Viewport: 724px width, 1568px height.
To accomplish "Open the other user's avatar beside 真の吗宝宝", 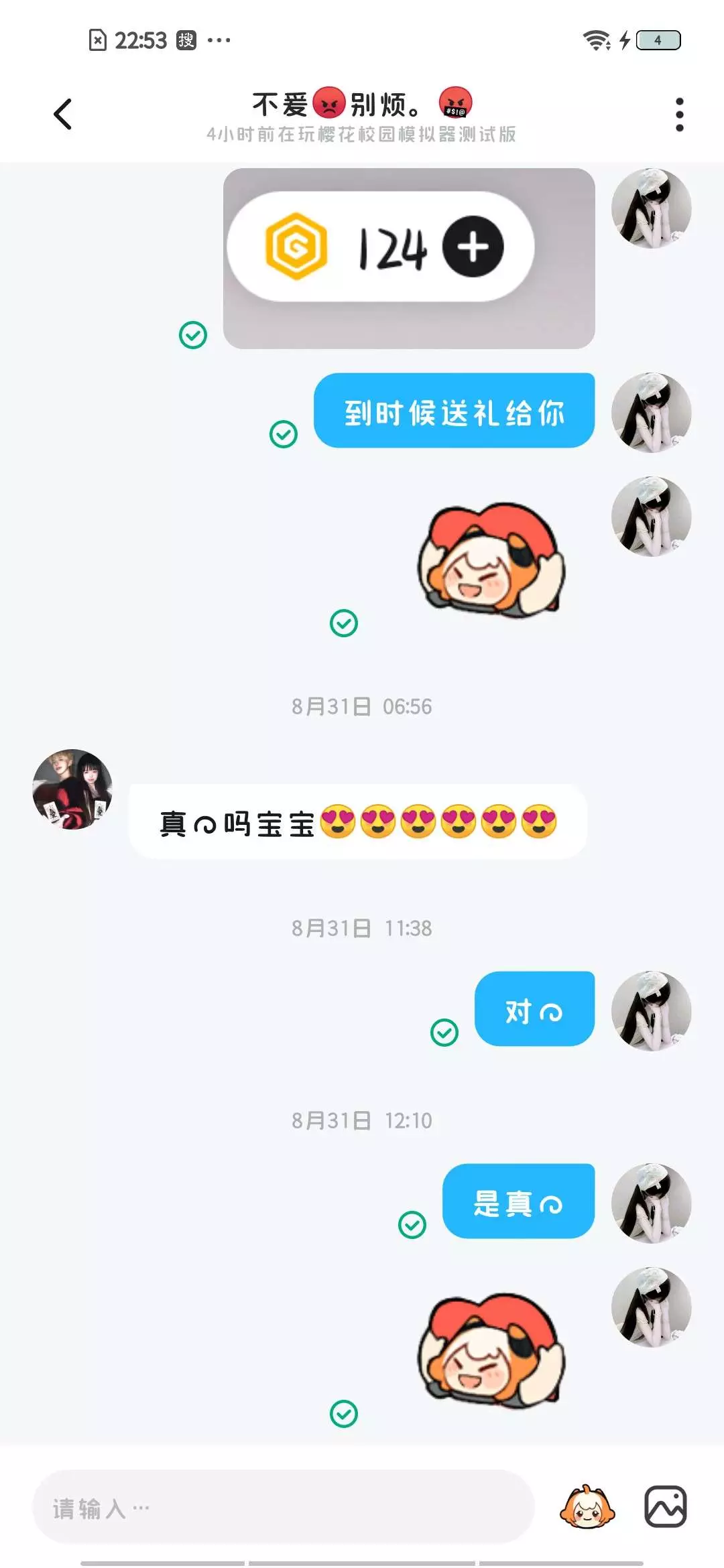I will (x=72, y=789).
